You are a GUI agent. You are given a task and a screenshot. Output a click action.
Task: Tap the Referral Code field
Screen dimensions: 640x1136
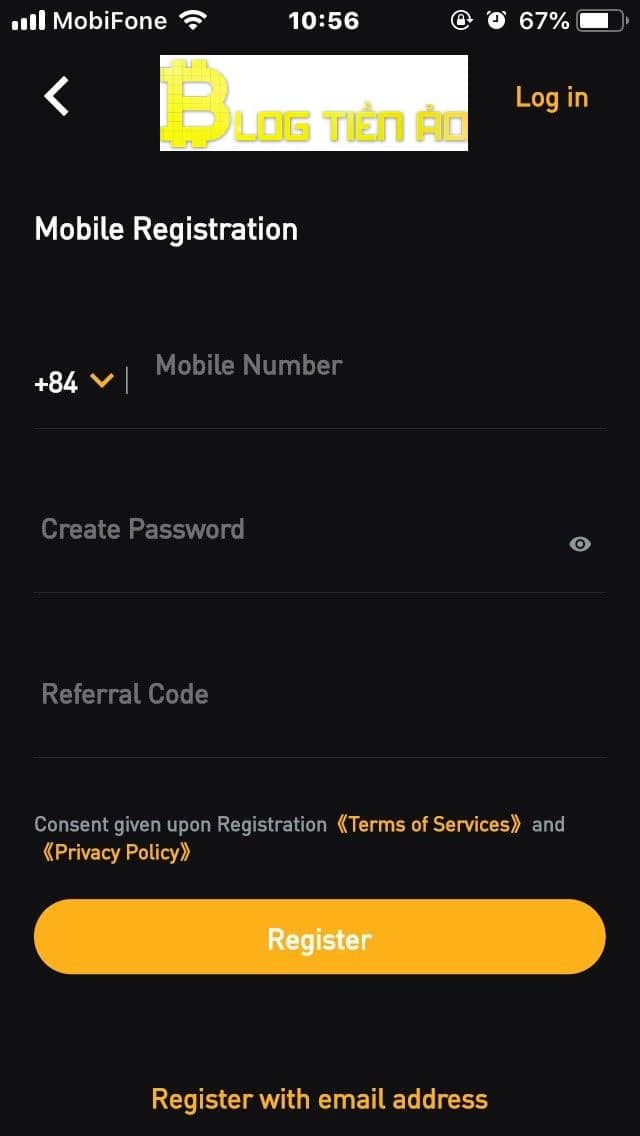300,694
